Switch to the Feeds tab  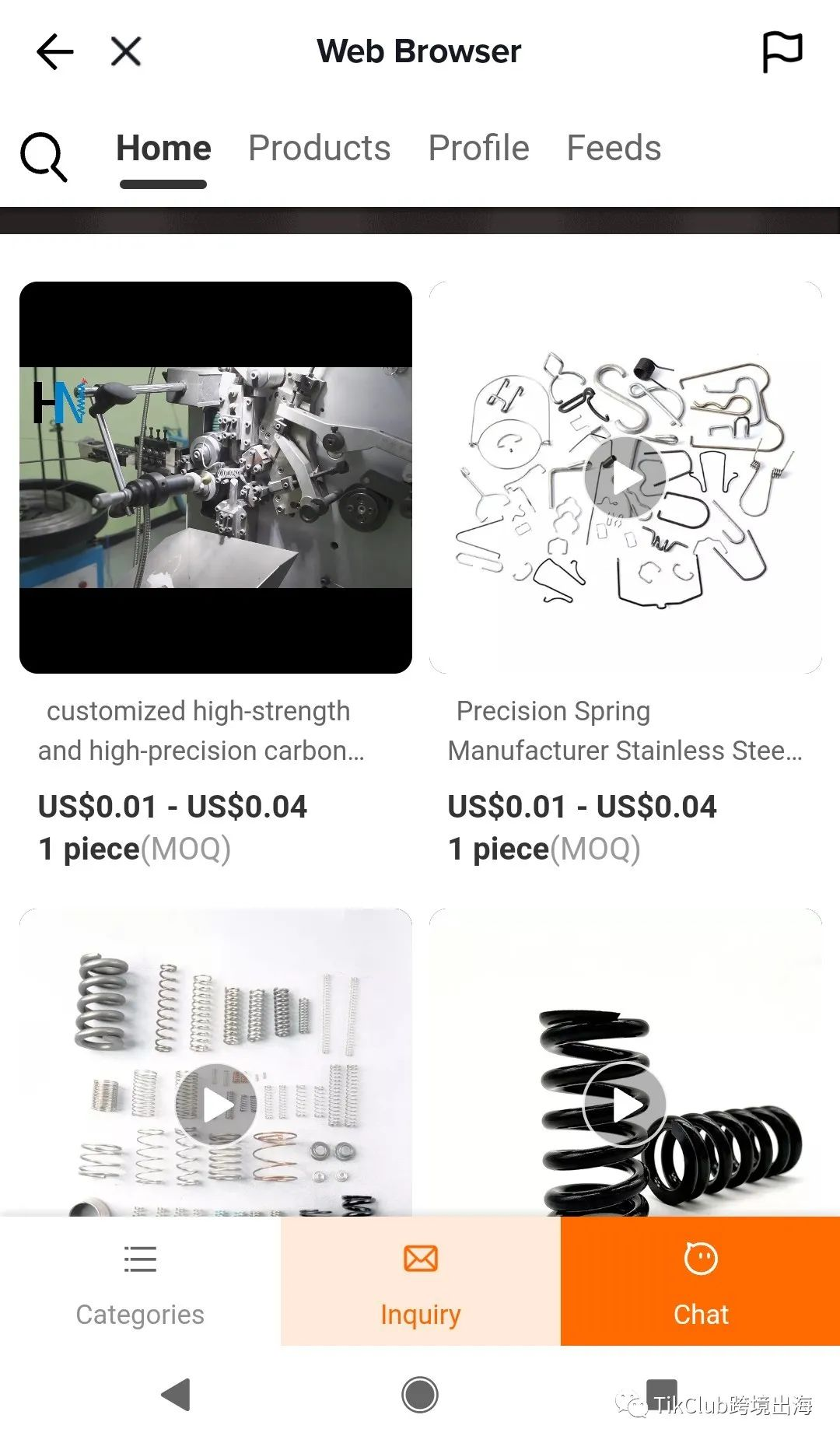614,149
